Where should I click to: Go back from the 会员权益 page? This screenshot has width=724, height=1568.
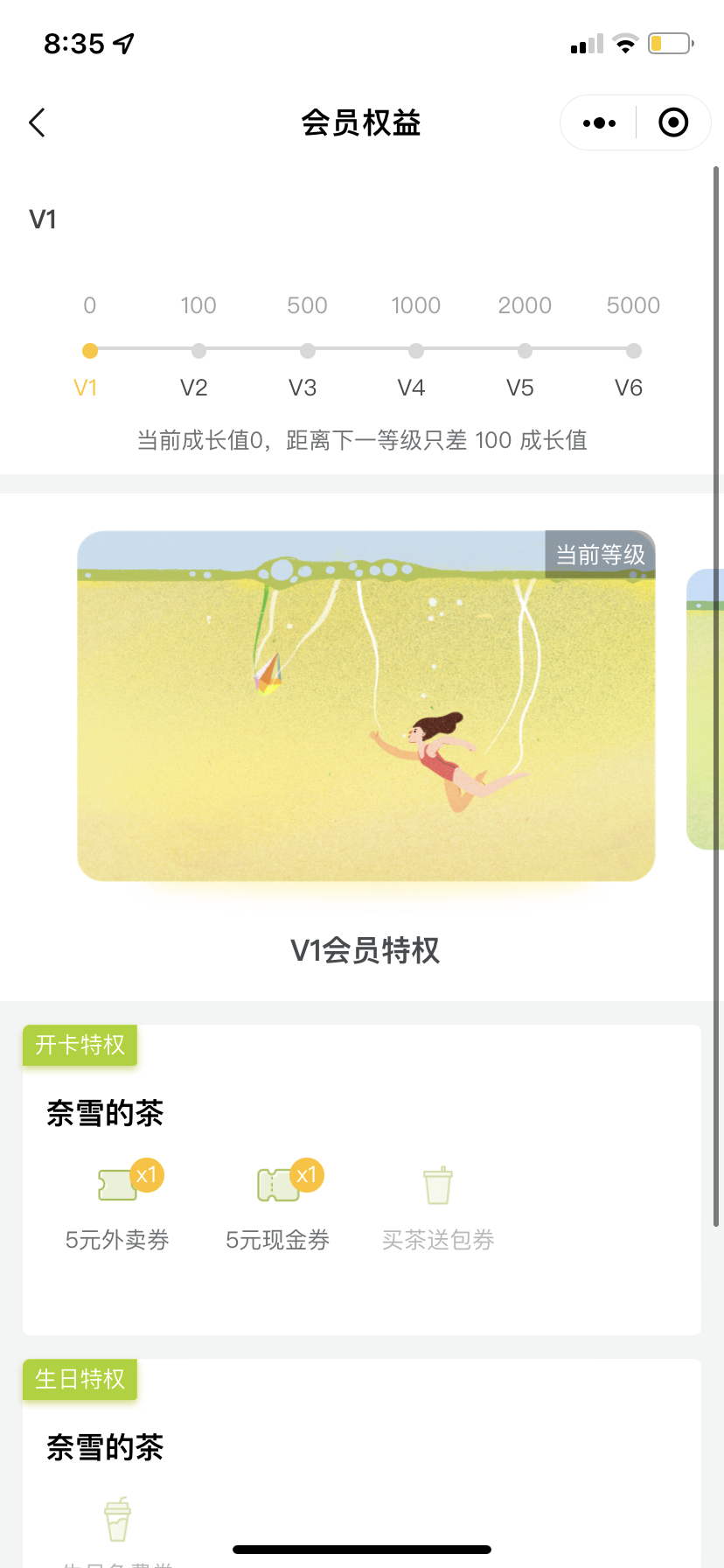37,122
